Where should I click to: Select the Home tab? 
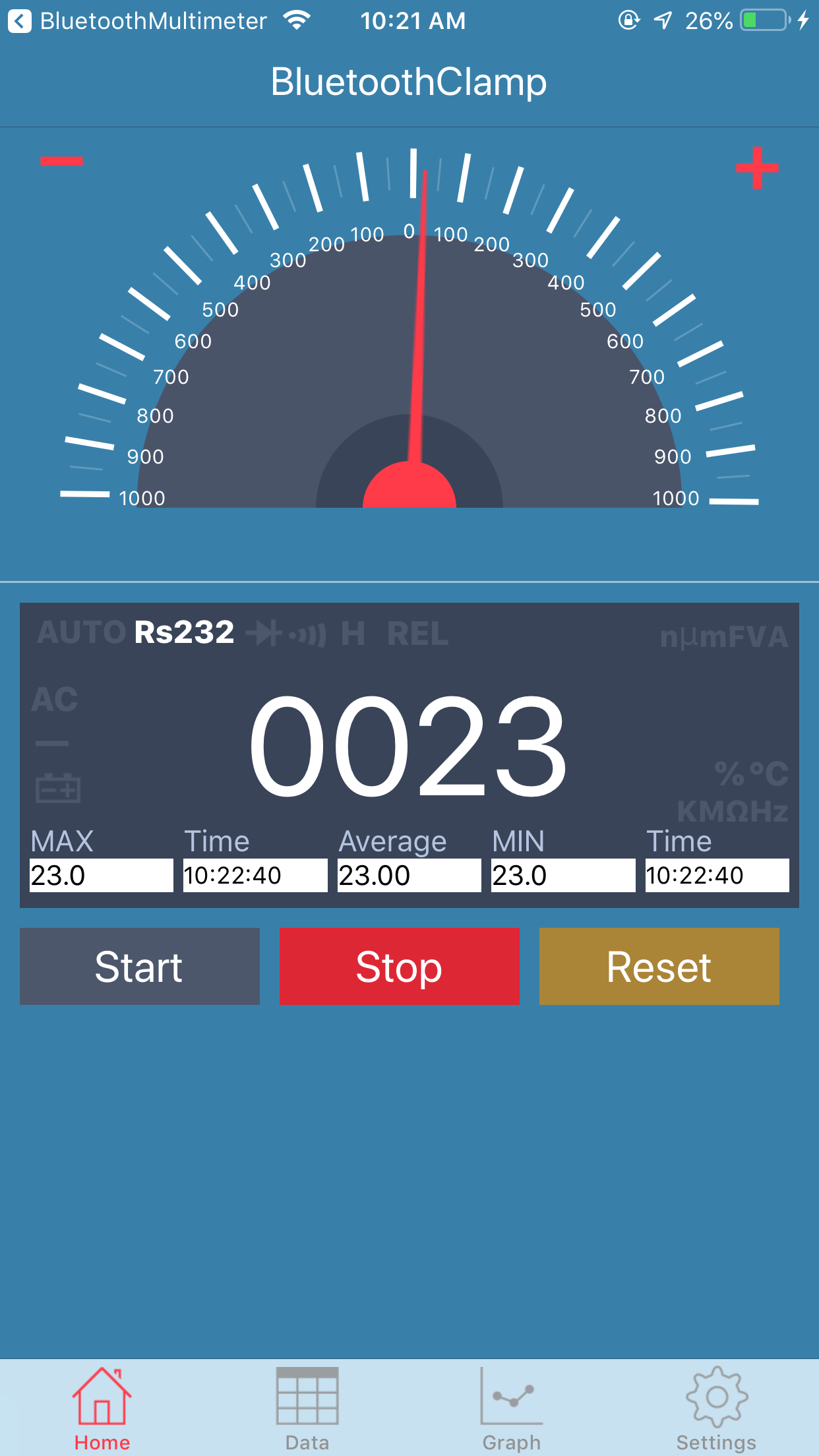(102, 1409)
